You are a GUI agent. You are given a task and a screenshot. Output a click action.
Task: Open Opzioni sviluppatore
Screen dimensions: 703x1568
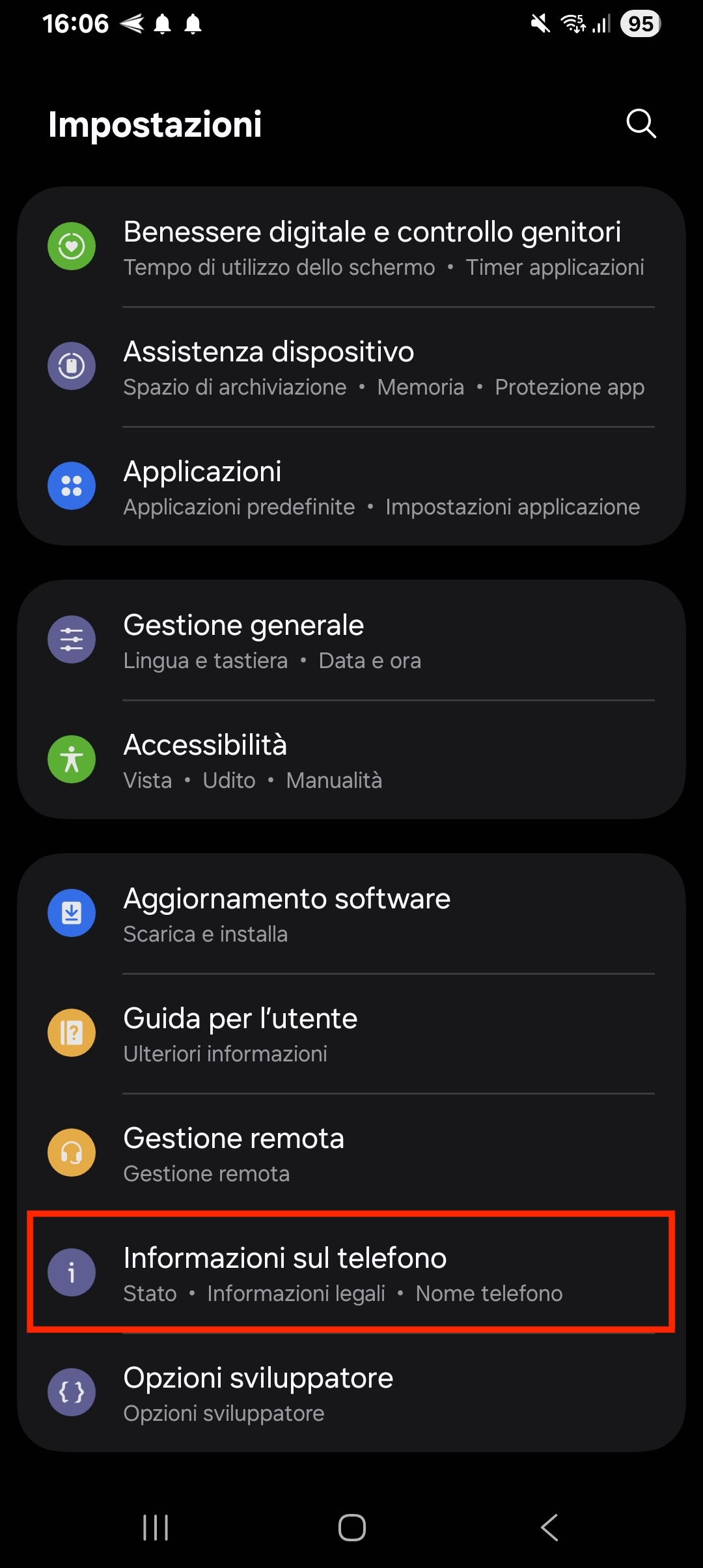click(371, 1393)
